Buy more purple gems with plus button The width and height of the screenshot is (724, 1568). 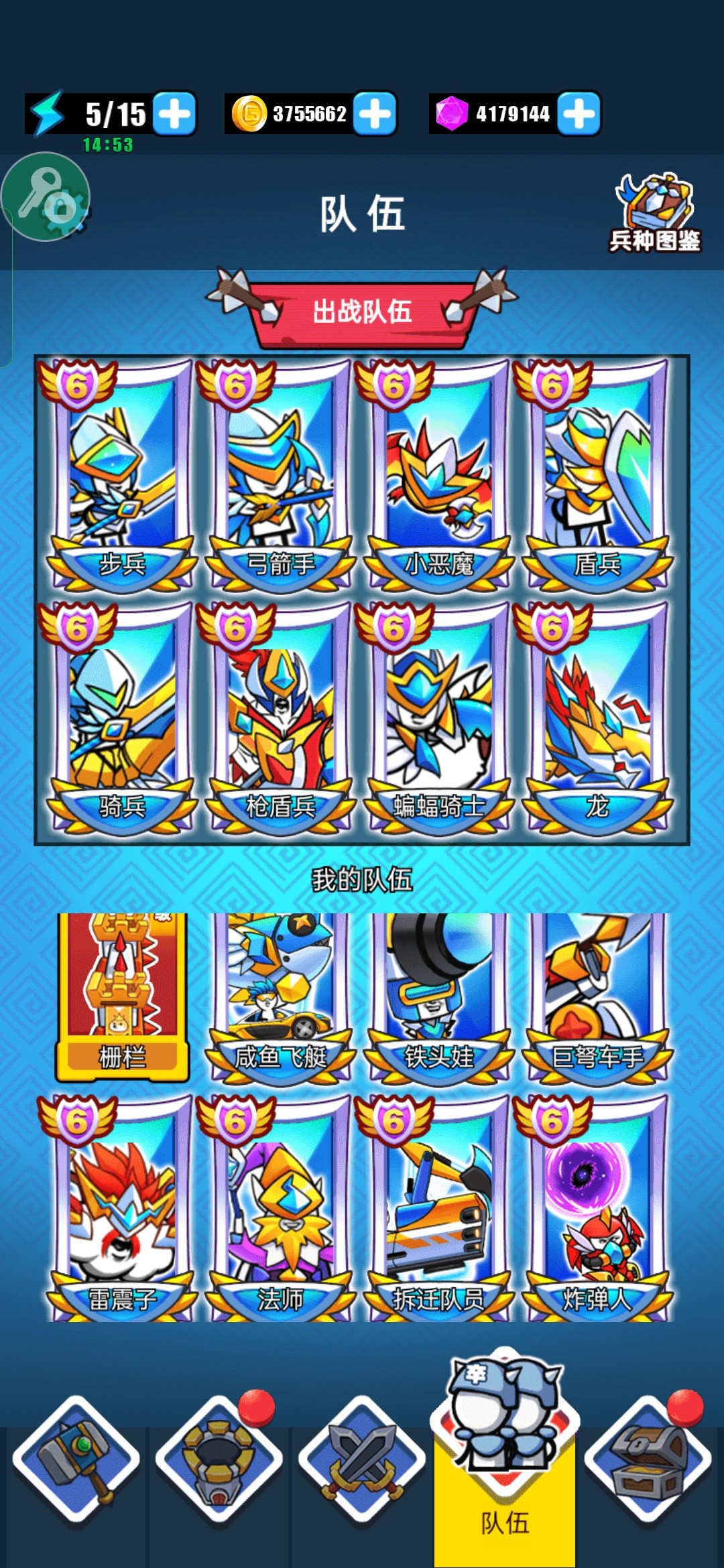(x=579, y=113)
